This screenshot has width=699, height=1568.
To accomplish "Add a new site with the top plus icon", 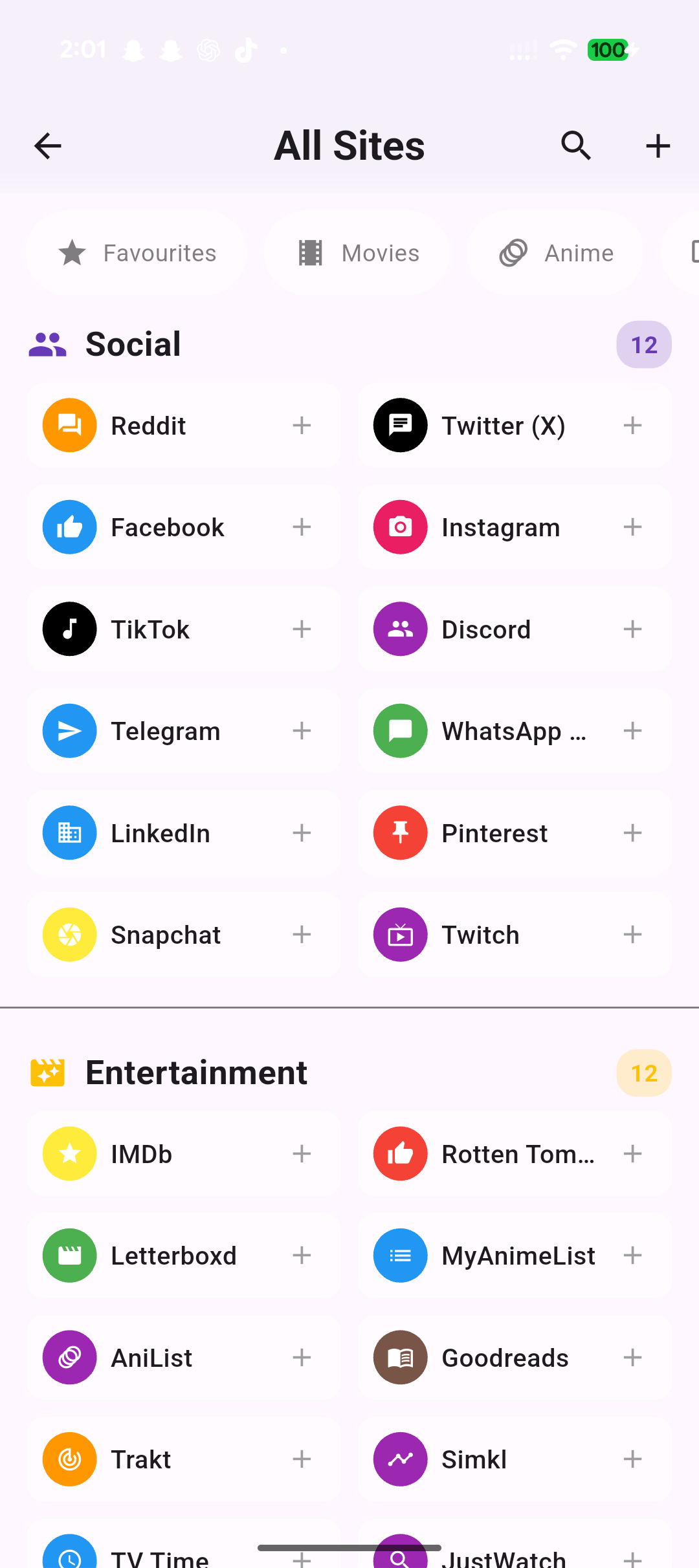I will [658, 146].
